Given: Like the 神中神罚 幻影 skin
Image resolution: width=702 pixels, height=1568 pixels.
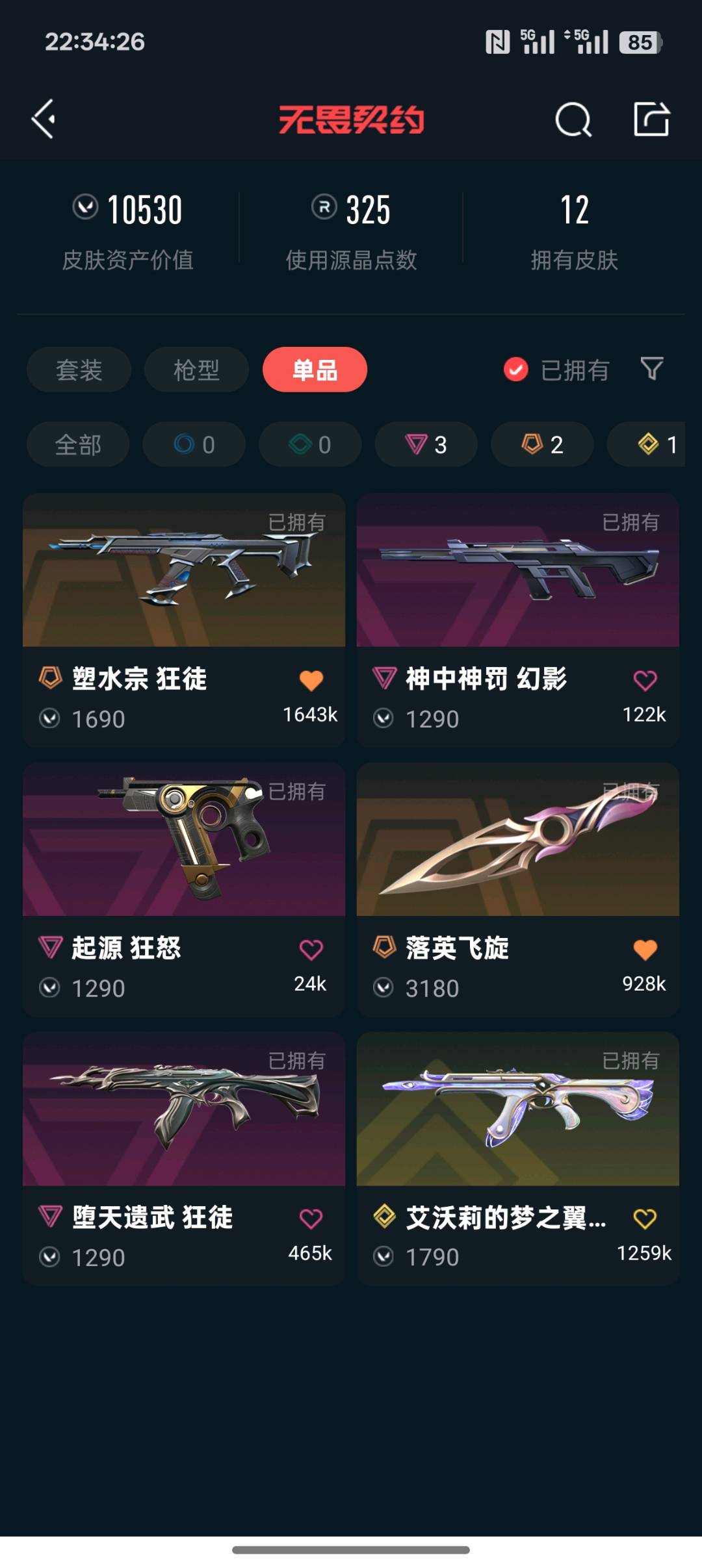Looking at the screenshot, I should click(645, 680).
